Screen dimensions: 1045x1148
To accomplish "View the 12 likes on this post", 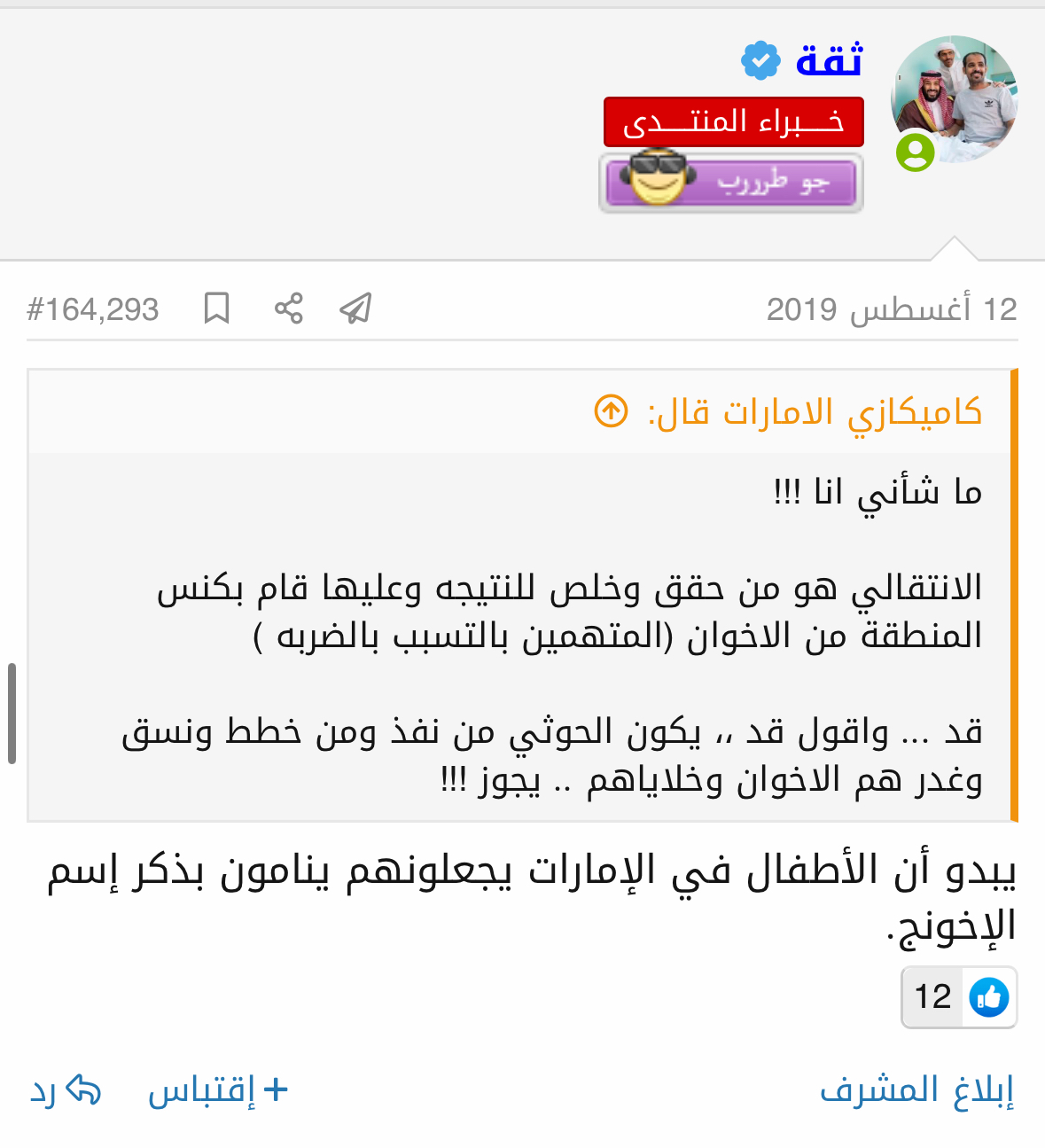I will 958,997.
